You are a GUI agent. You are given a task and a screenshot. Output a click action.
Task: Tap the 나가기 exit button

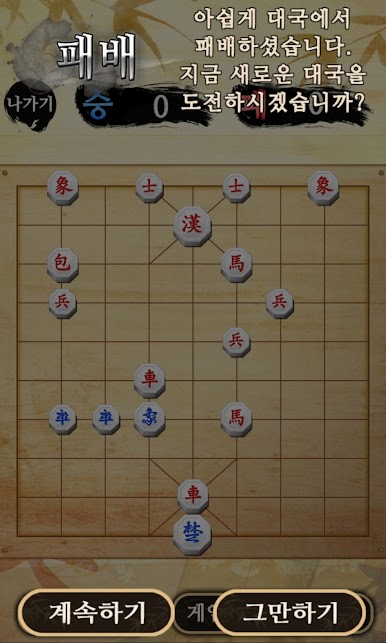(x=29, y=105)
